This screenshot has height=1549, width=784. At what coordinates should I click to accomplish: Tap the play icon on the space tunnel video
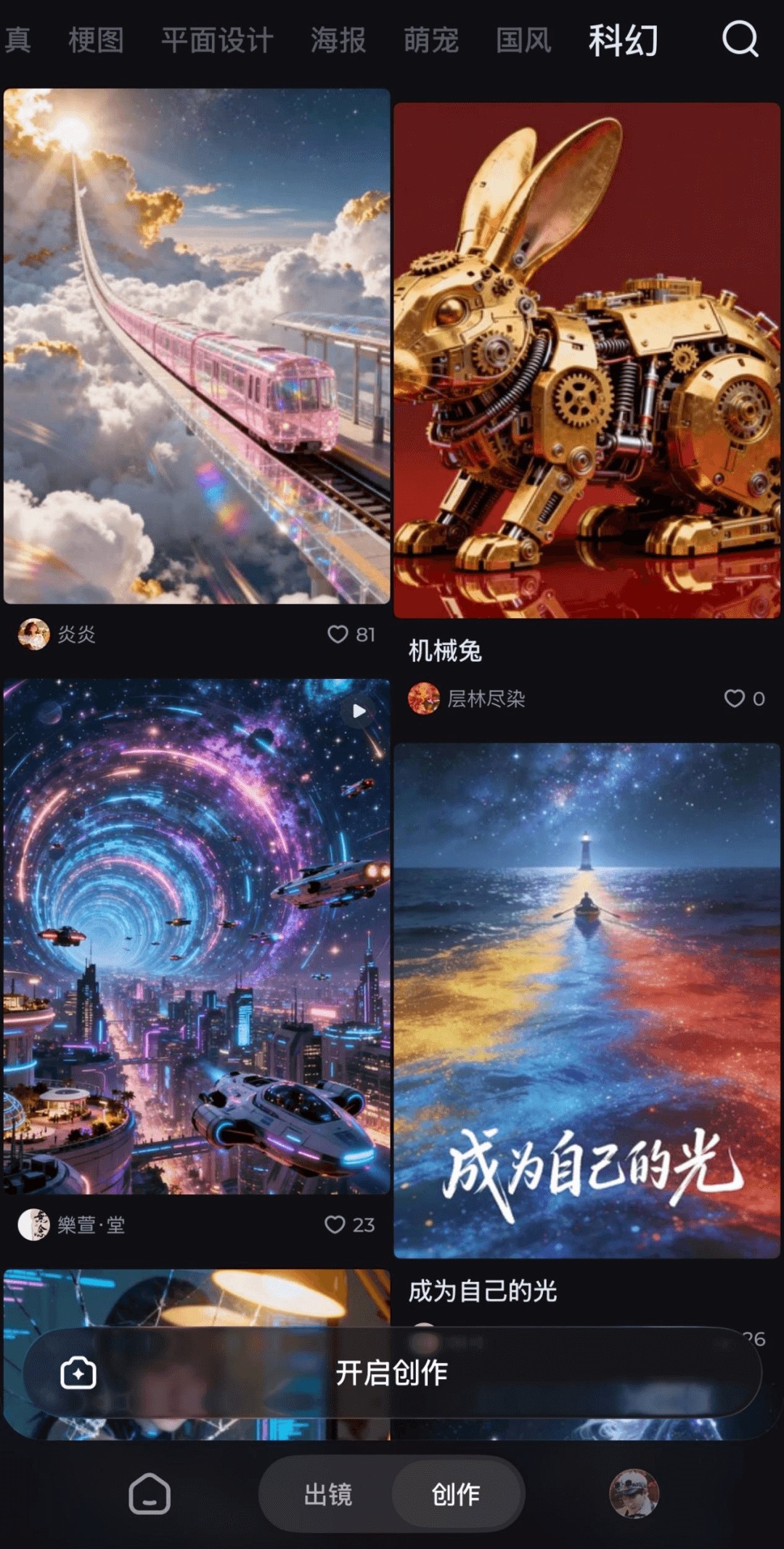[357, 712]
